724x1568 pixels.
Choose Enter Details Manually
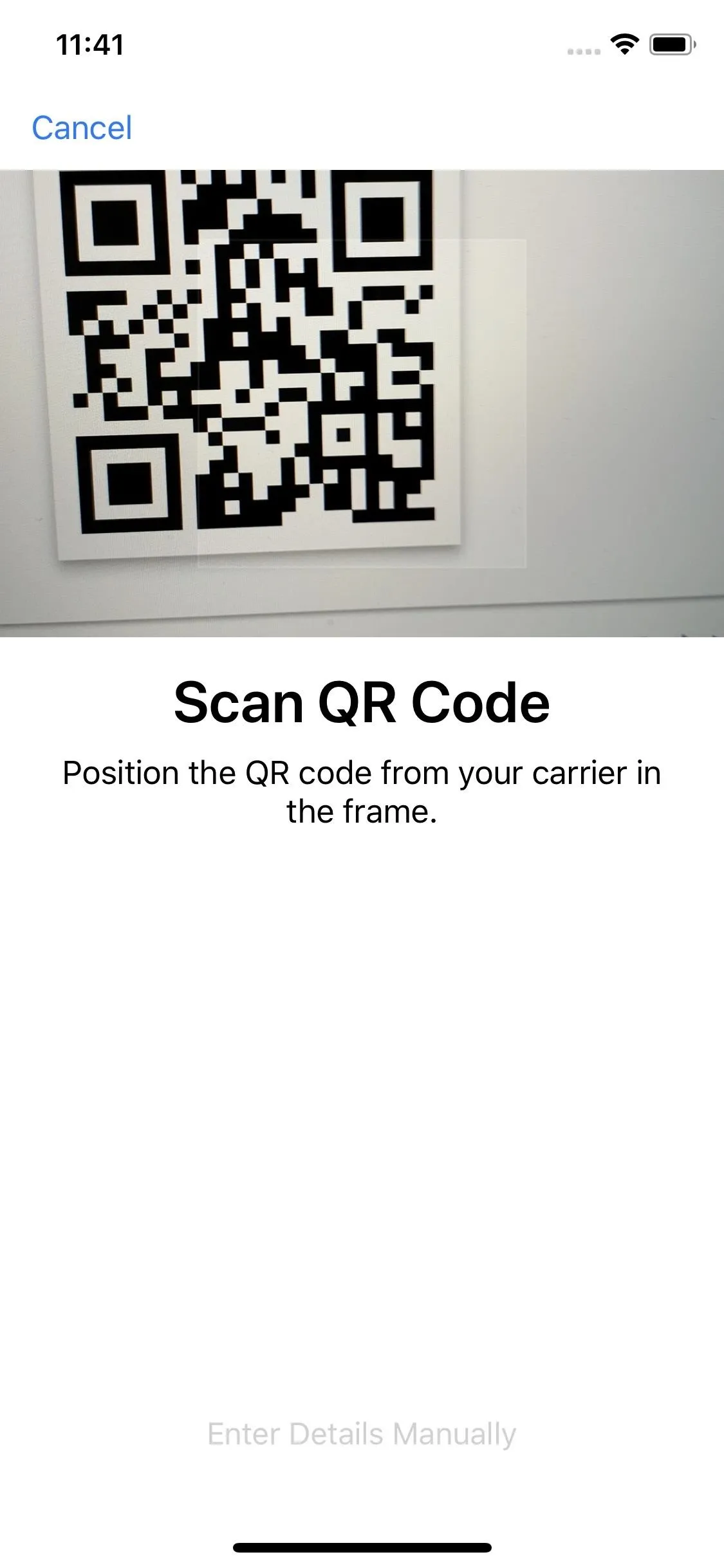coord(362,1434)
